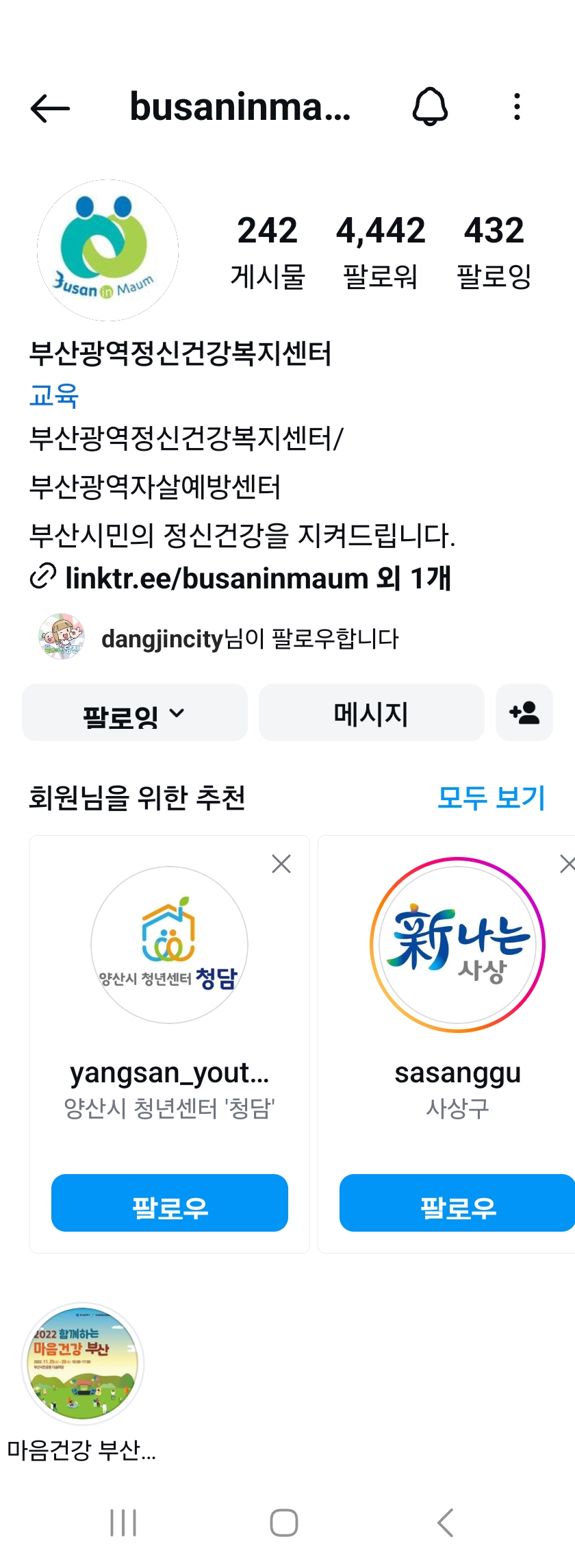This screenshot has width=575, height=1568.
Task: Tap the 메시지 message button
Action: click(371, 713)
